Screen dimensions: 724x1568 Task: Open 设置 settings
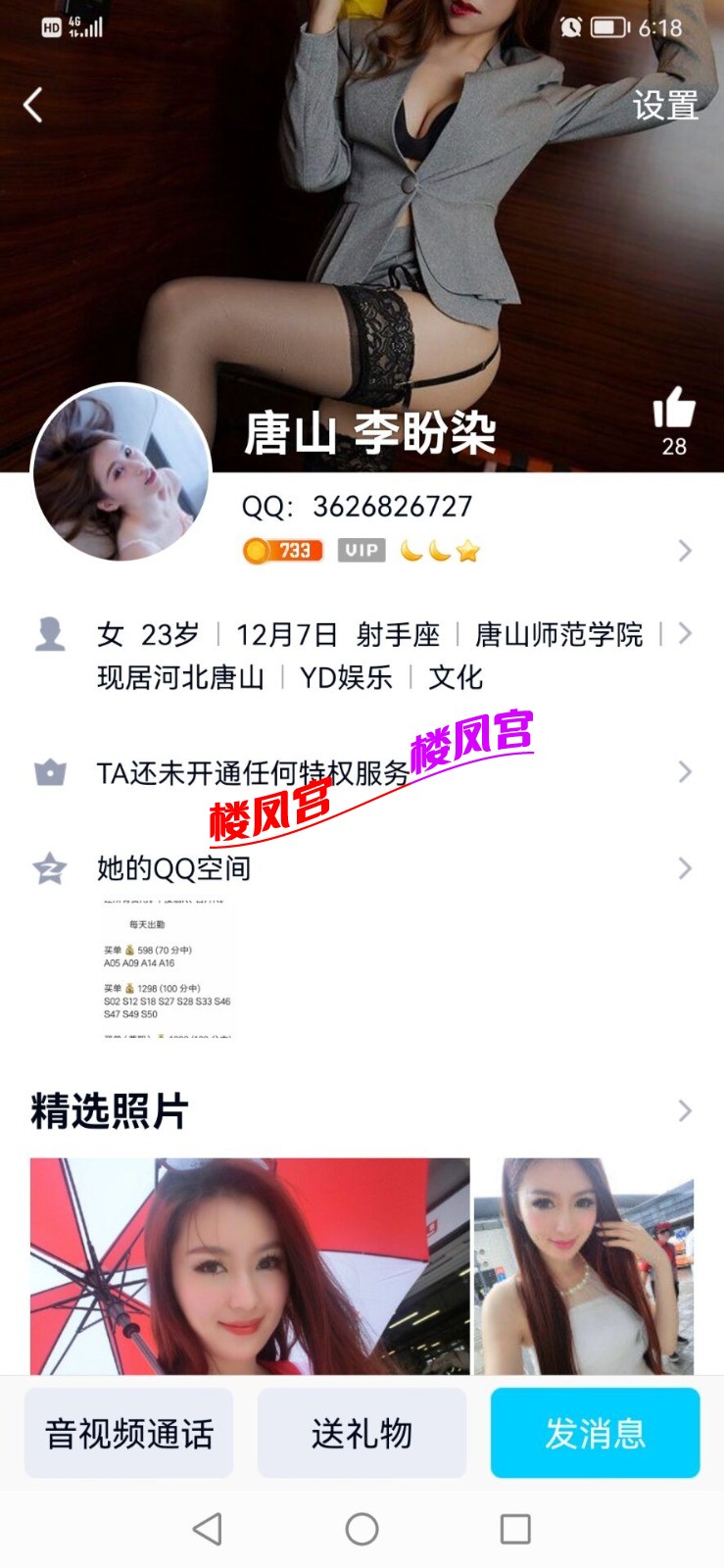(x=665, y=106)
